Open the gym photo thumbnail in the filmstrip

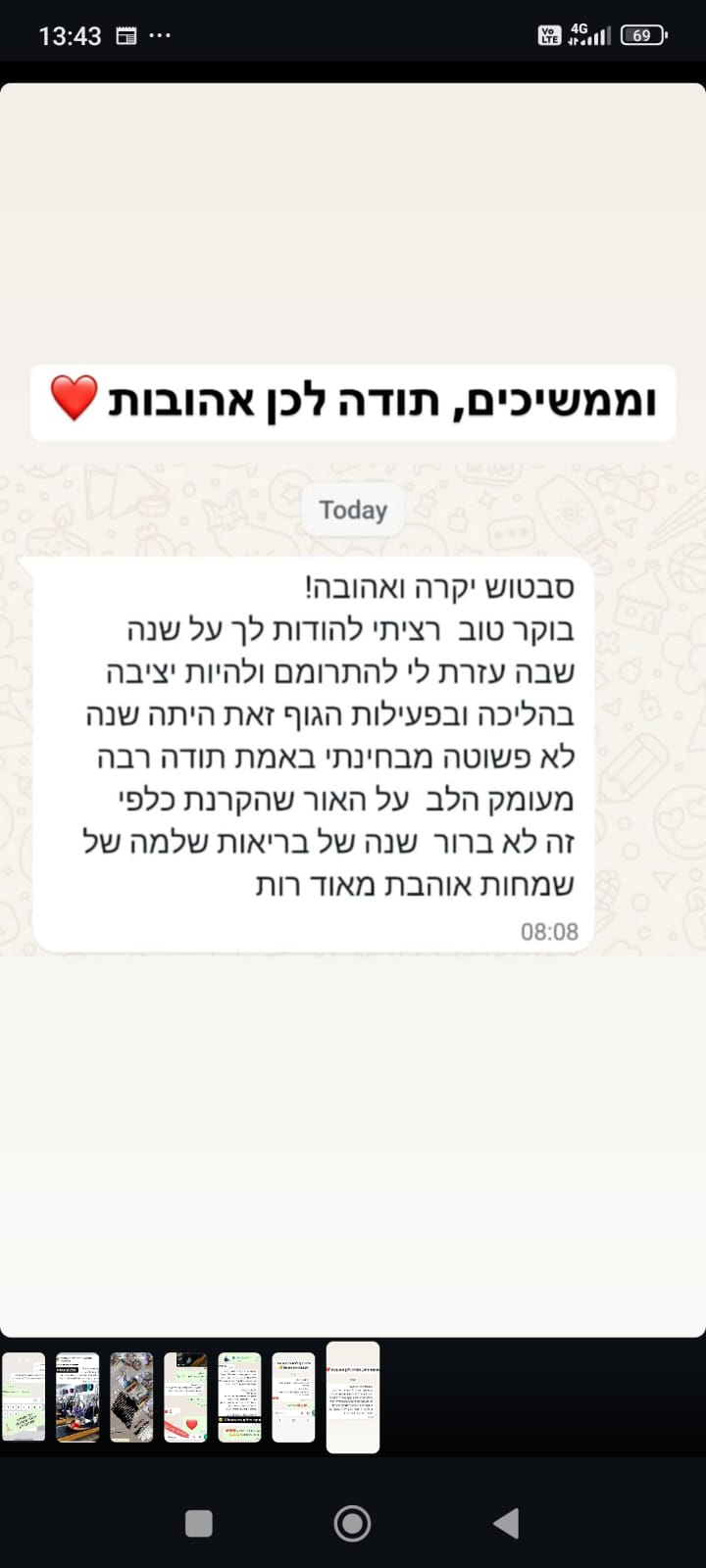[77, 1397]
